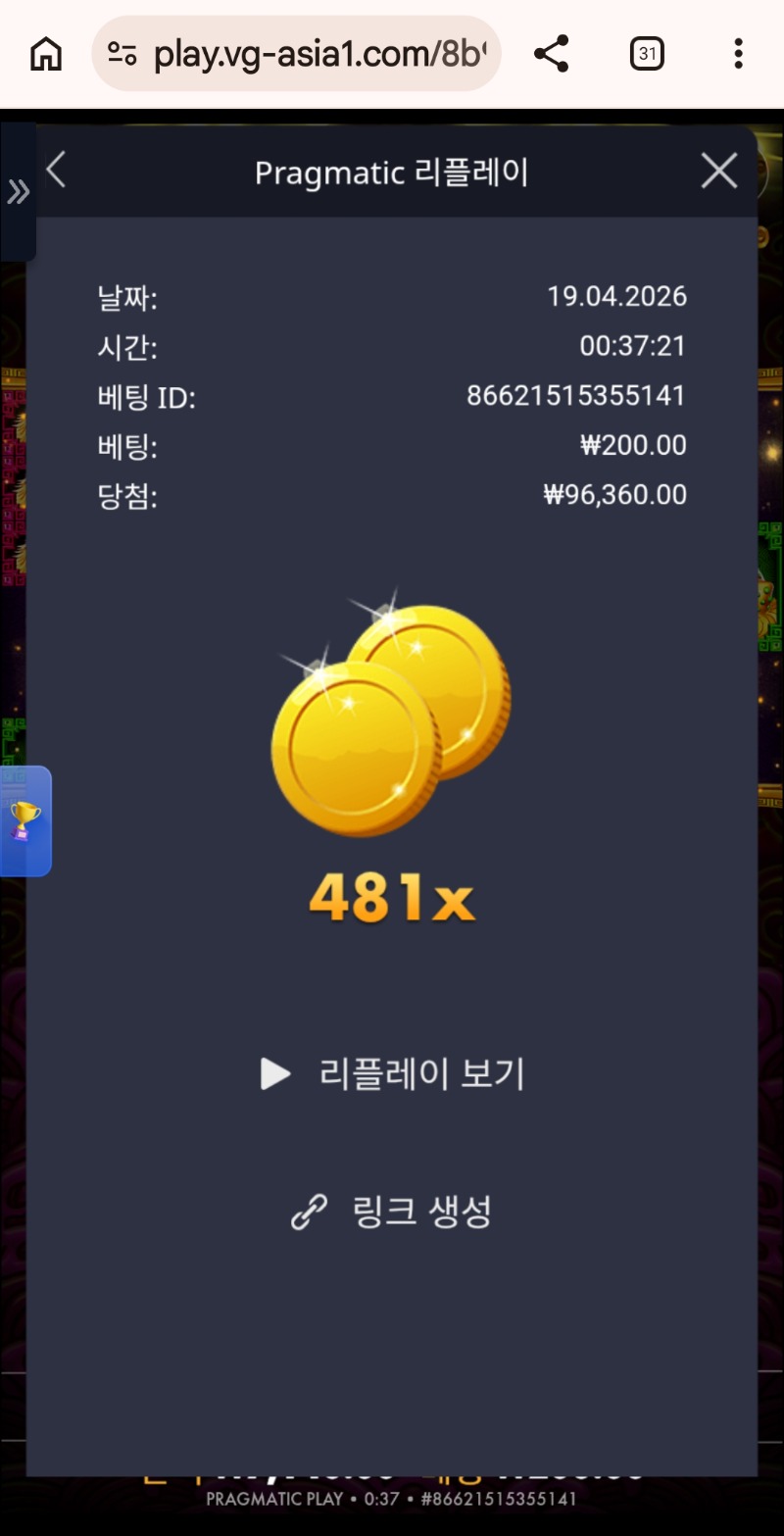Play the replay with 리플레이 보기
The width and height of the screenshot is (784, 1536).
pyautogui.click(x=394, y=1074)
